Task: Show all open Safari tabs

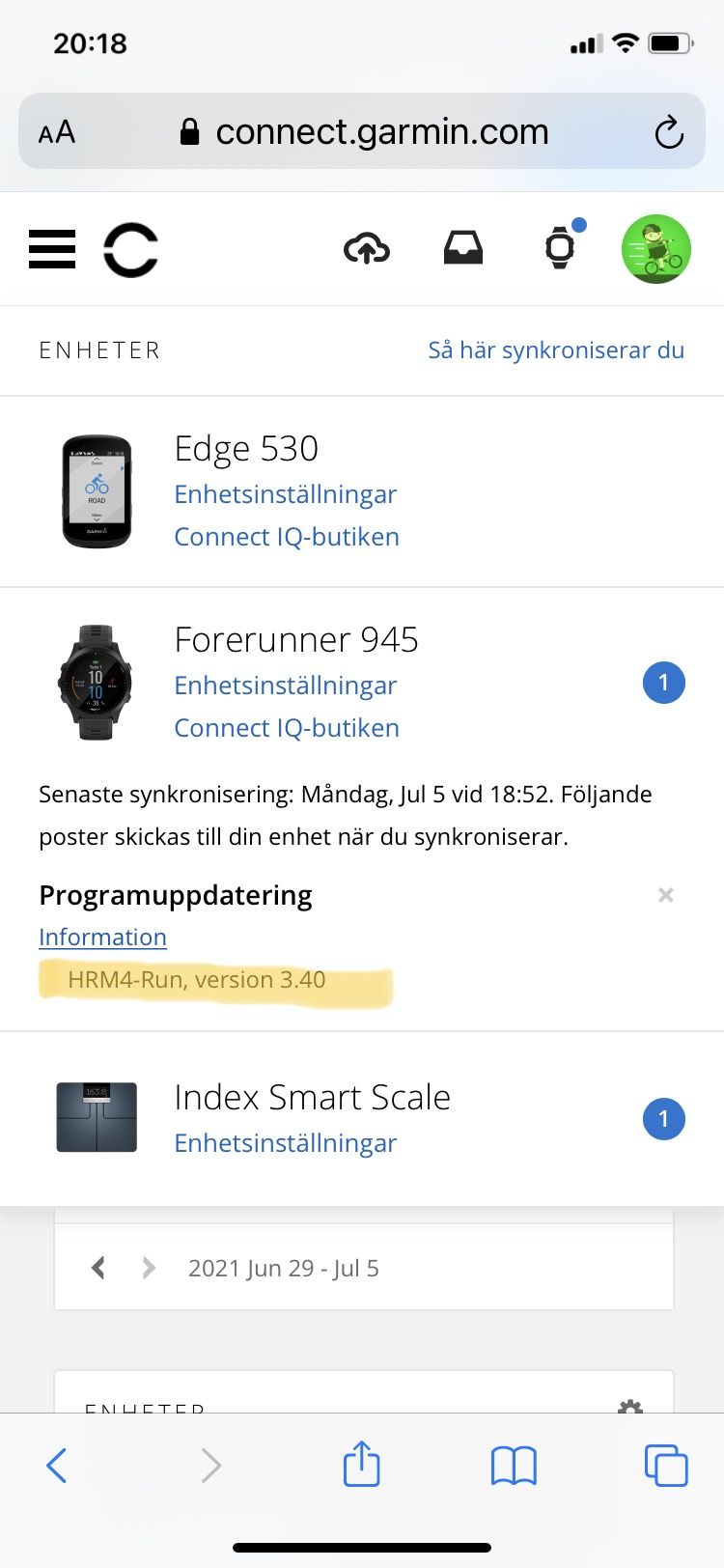Action: pyautogui.click(x=666, y=1465)
